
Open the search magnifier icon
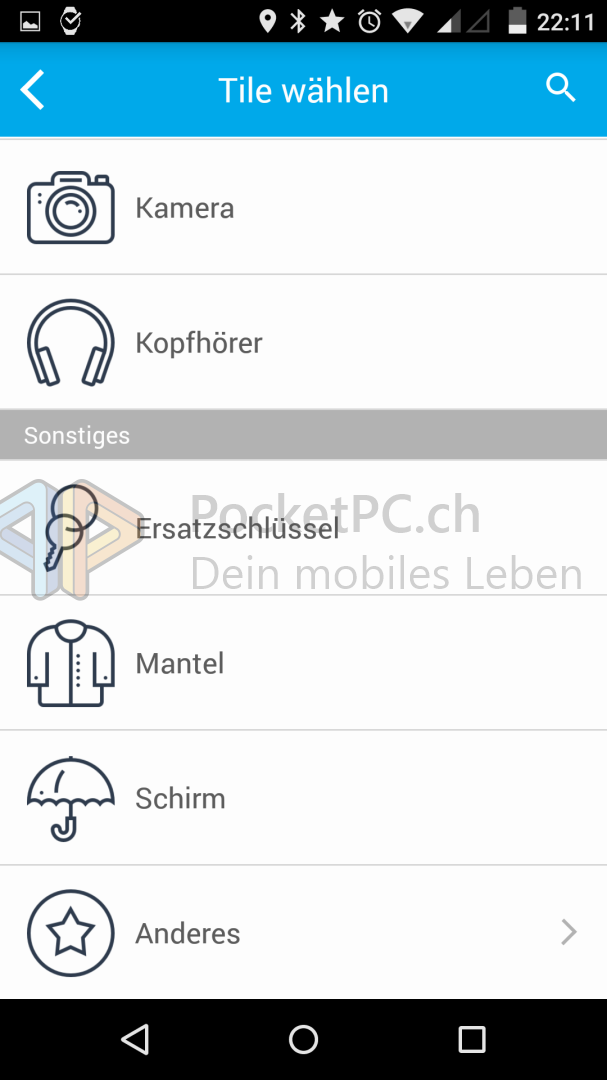point(561,89)
